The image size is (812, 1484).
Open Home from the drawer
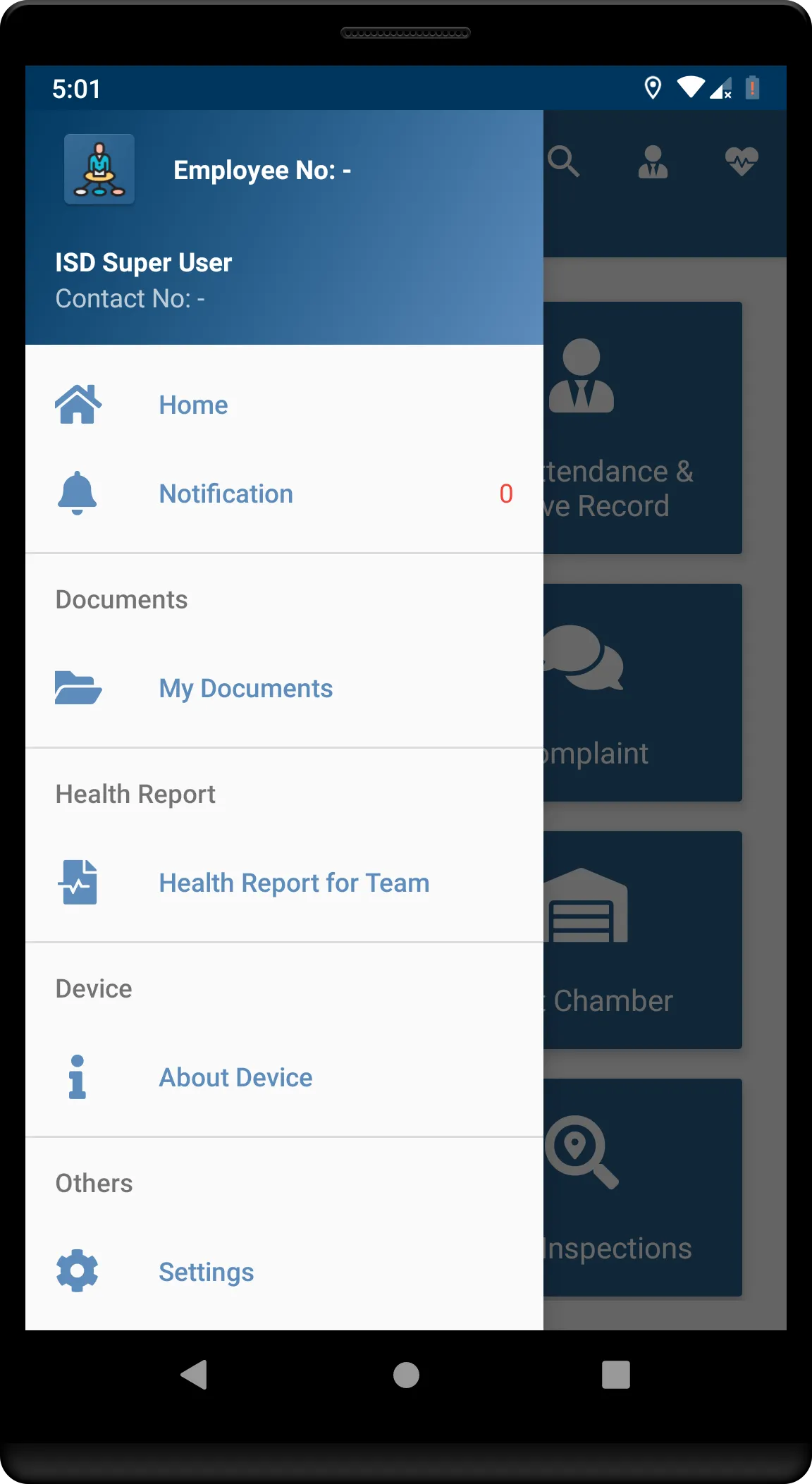tap(193, 405)
